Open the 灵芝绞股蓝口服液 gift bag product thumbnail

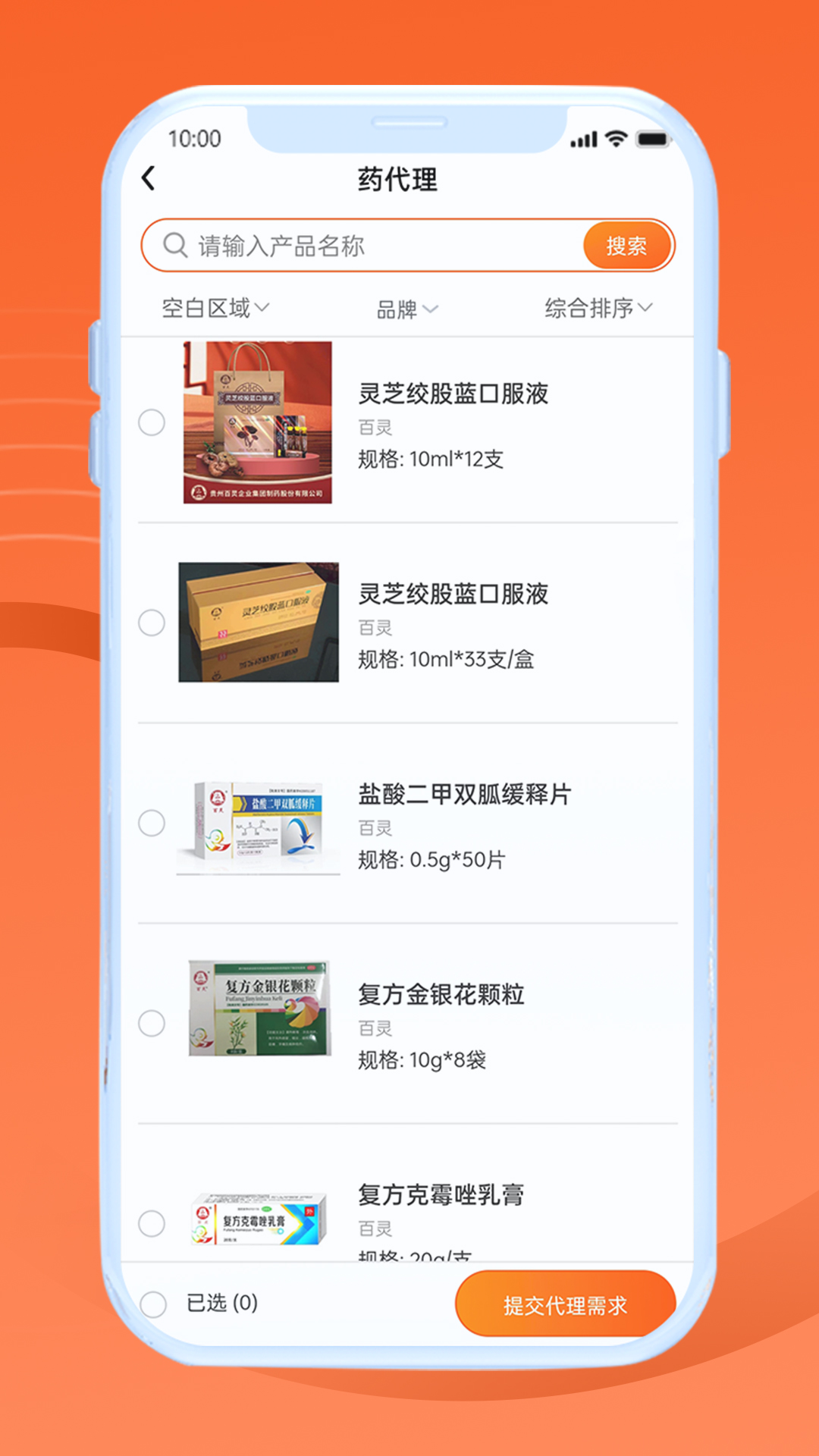coord(259,424)
